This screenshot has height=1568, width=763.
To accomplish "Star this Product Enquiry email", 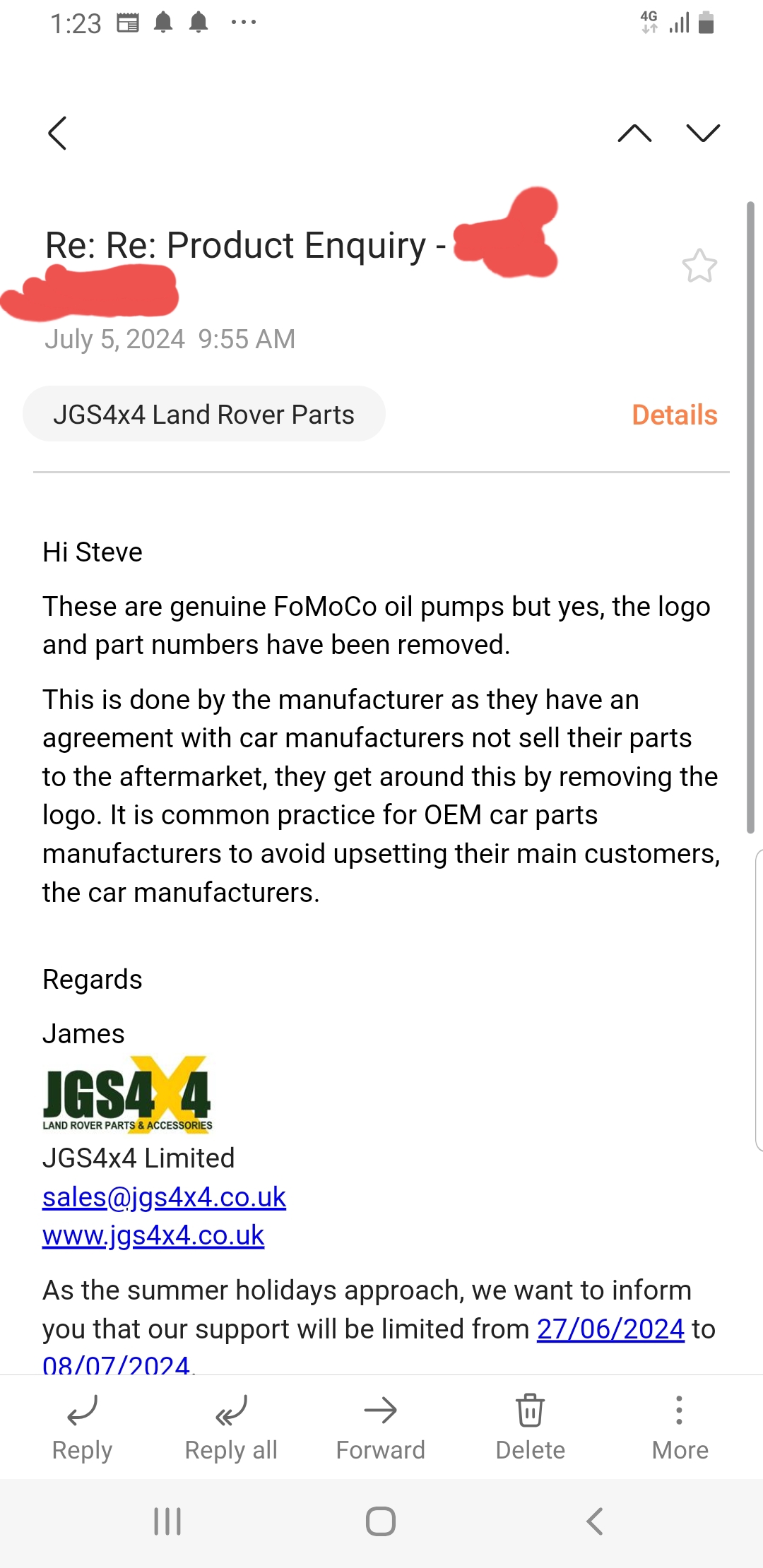I will tap(699, 266).
